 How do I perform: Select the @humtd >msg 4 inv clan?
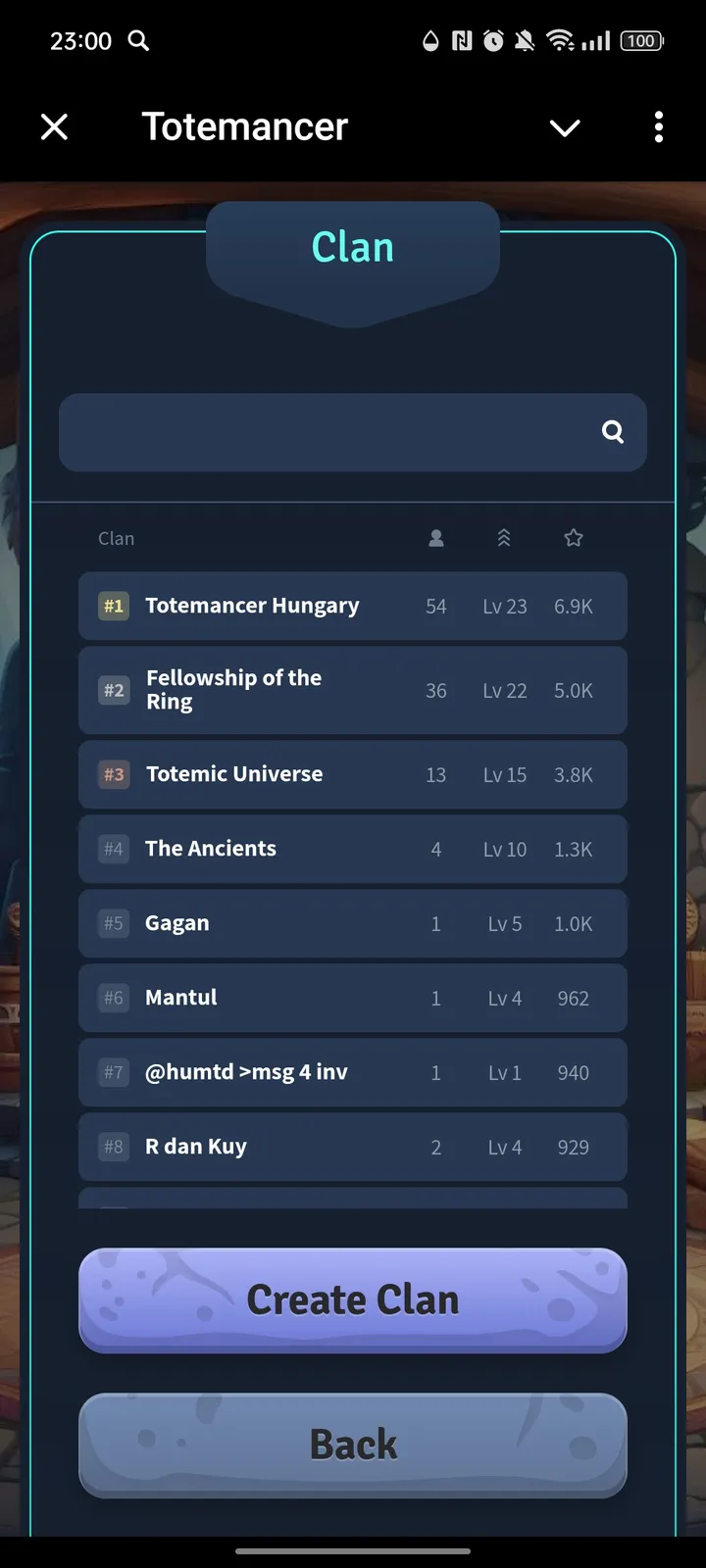click(x=353, y=1072)
